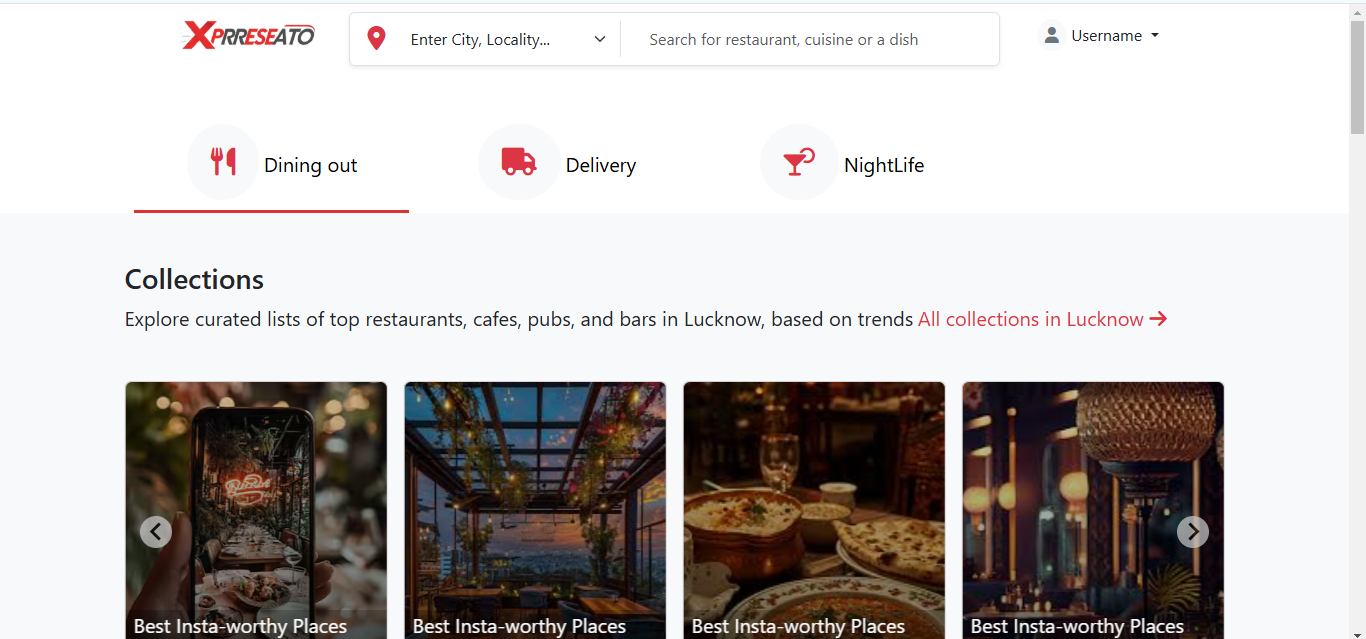This screenshot has width=1366, height=639.
Task: Select the NightLife tab
Action: (845, 164)
